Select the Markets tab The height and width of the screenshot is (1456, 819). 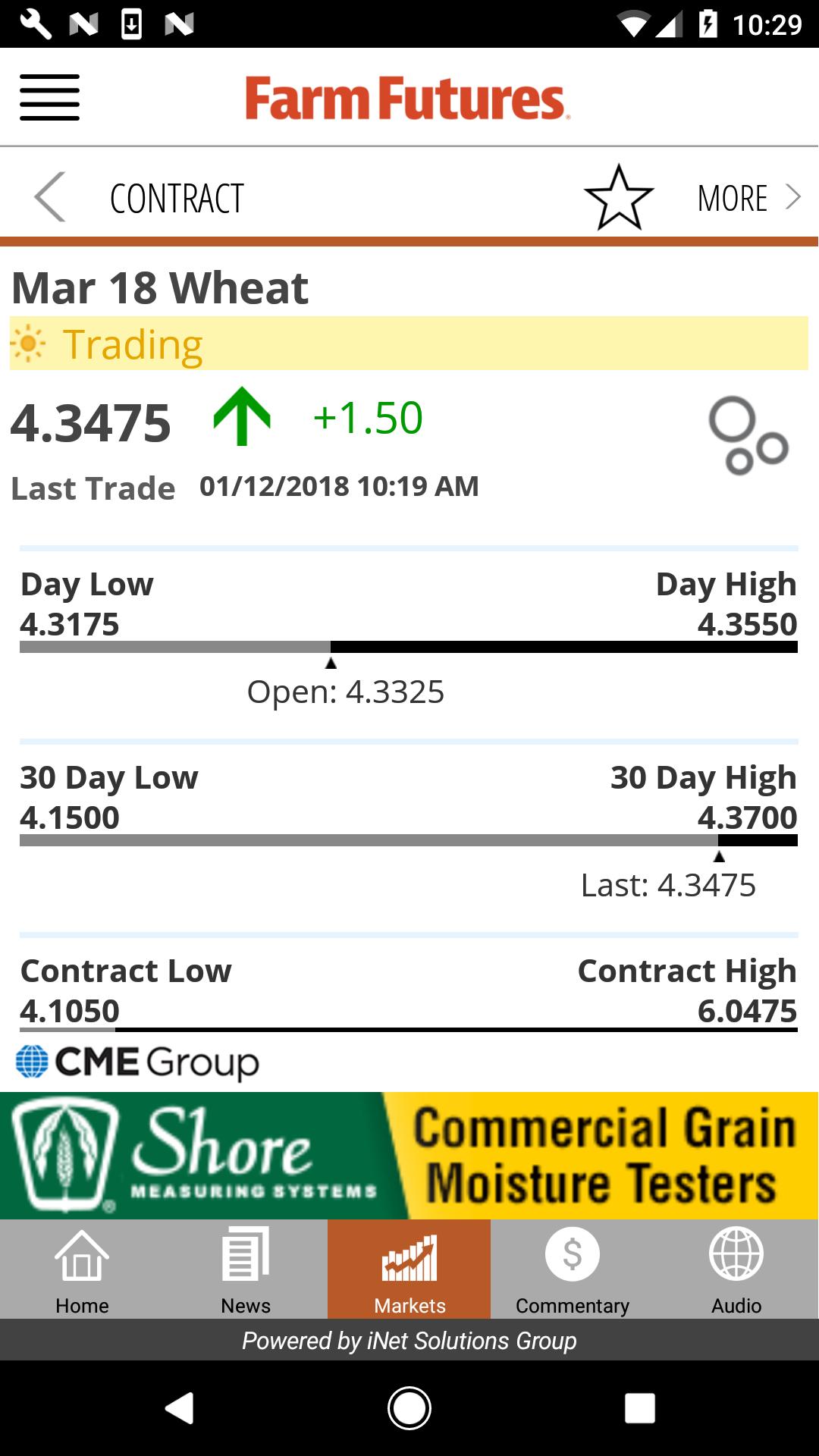[409, 1270]
